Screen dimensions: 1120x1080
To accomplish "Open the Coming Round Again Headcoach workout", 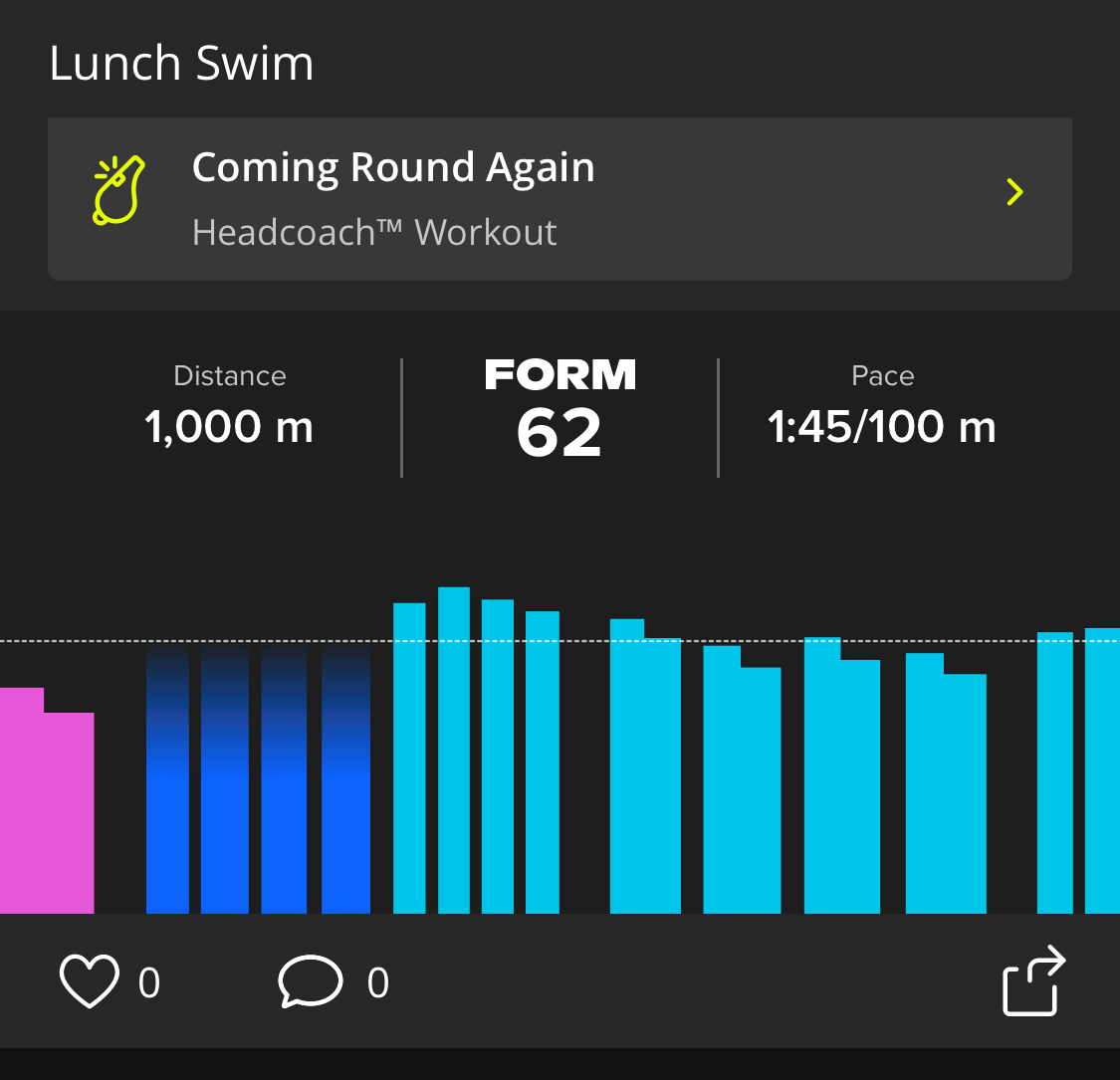I will pyautogui.click(x=560, y=199).
